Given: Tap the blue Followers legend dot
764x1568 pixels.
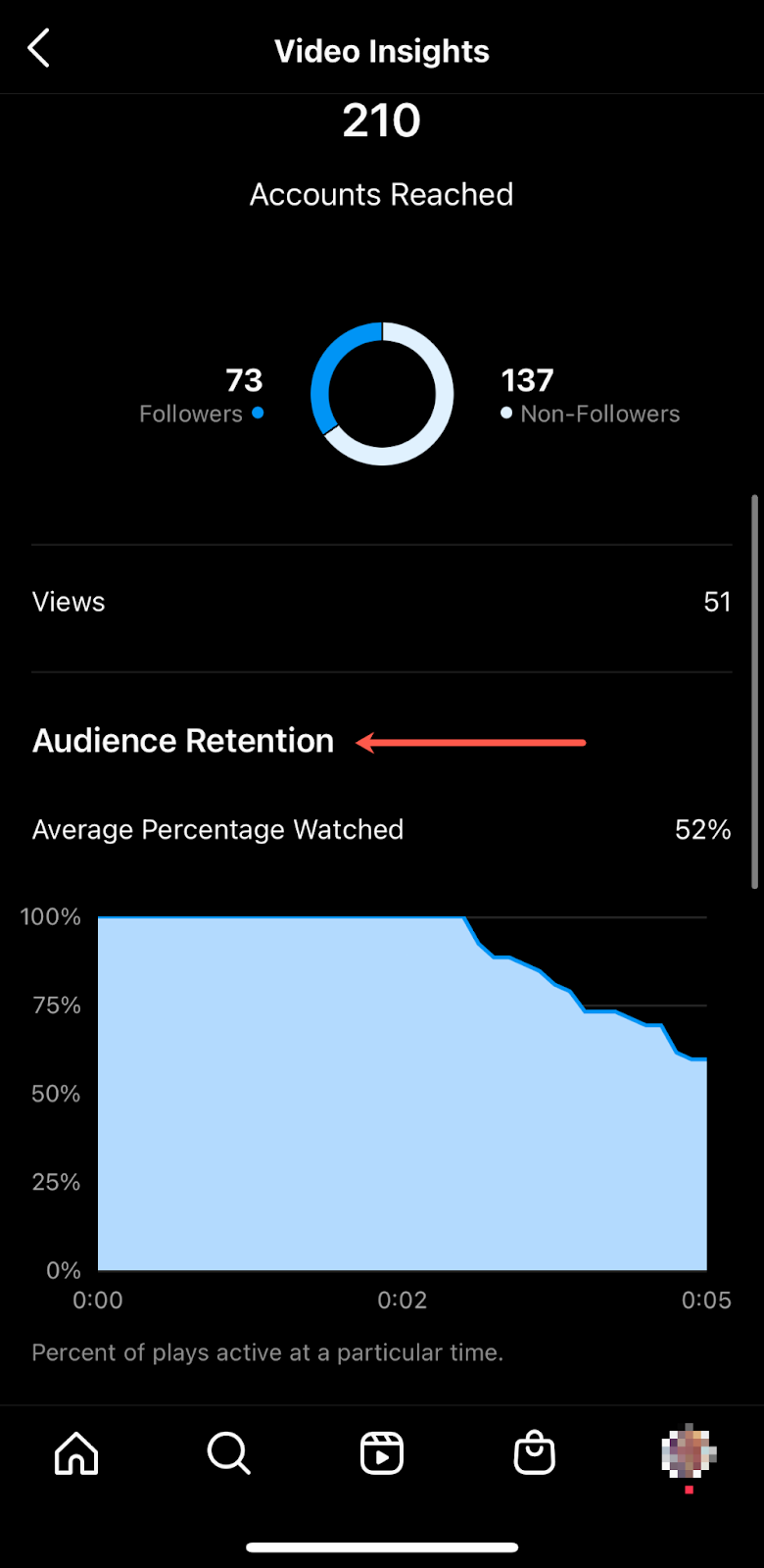Looking at the screenshot, I should tap(258, 414).
